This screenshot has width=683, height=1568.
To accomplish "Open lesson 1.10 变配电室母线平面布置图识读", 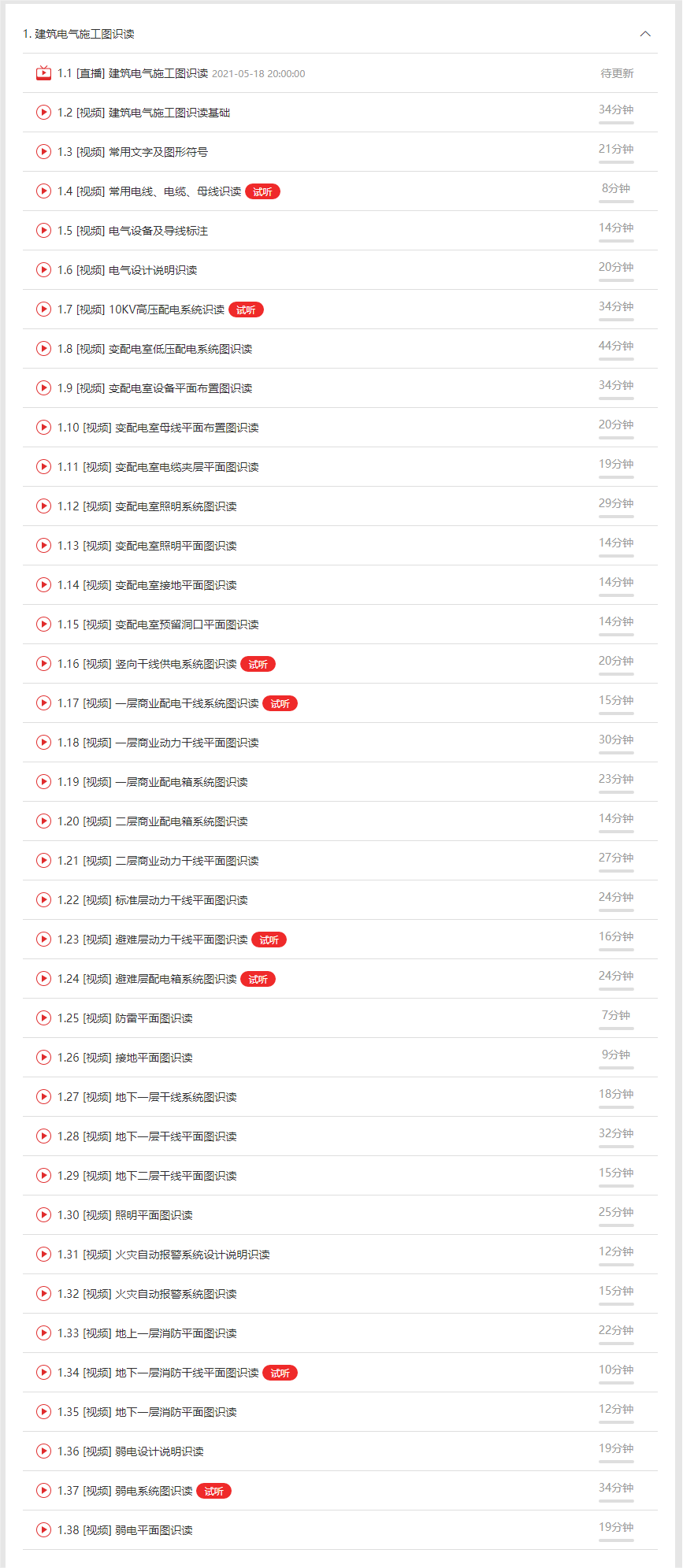I will click(187, 428).
